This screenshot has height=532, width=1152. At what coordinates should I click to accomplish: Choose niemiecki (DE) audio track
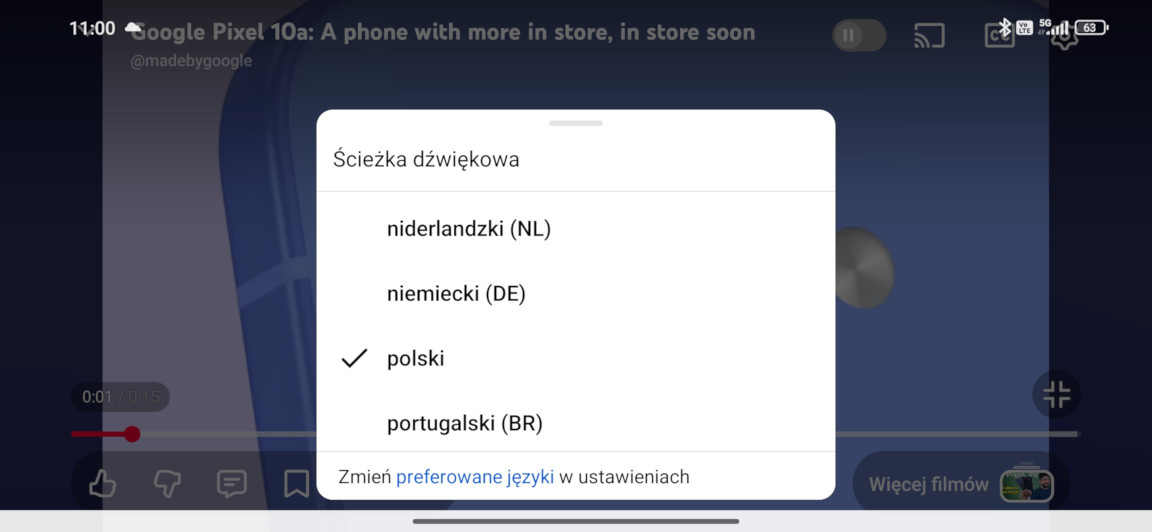click(456, 294)
